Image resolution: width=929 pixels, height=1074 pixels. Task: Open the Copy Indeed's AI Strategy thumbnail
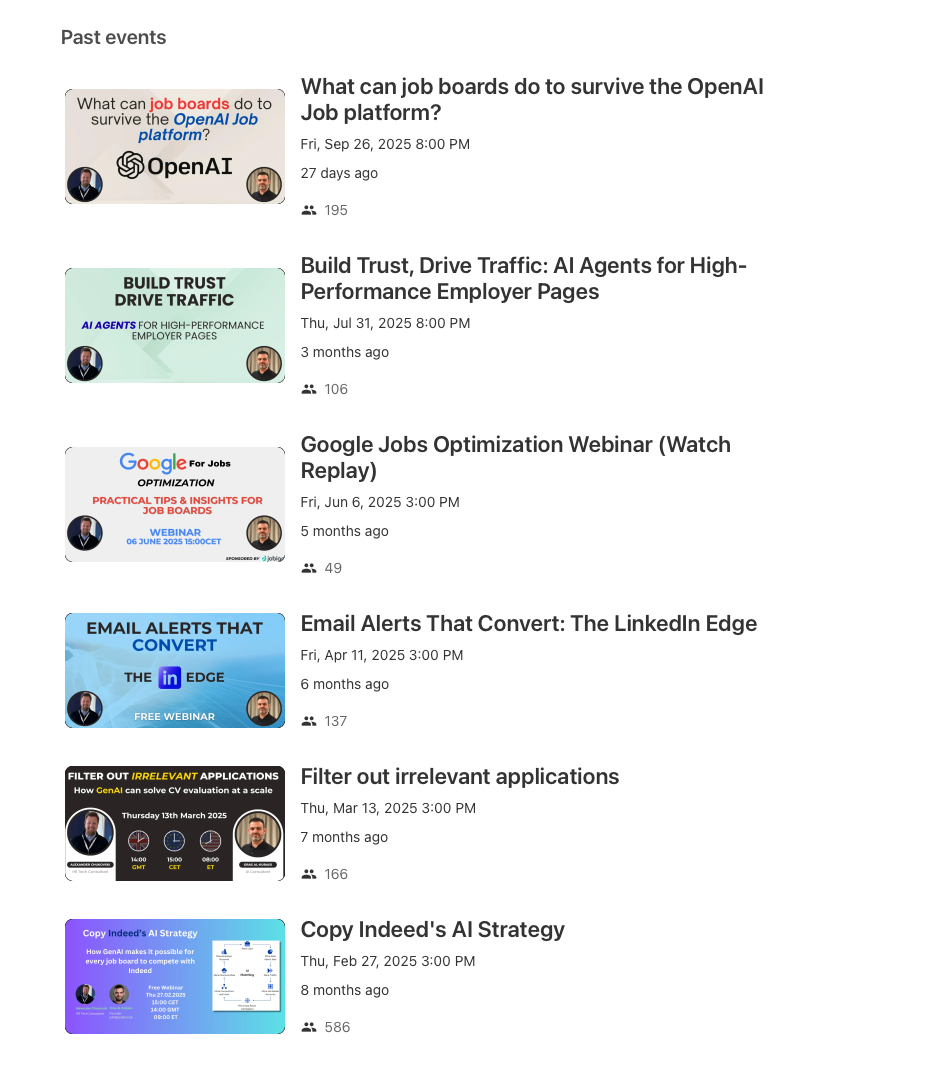click(x=175, y=976)
